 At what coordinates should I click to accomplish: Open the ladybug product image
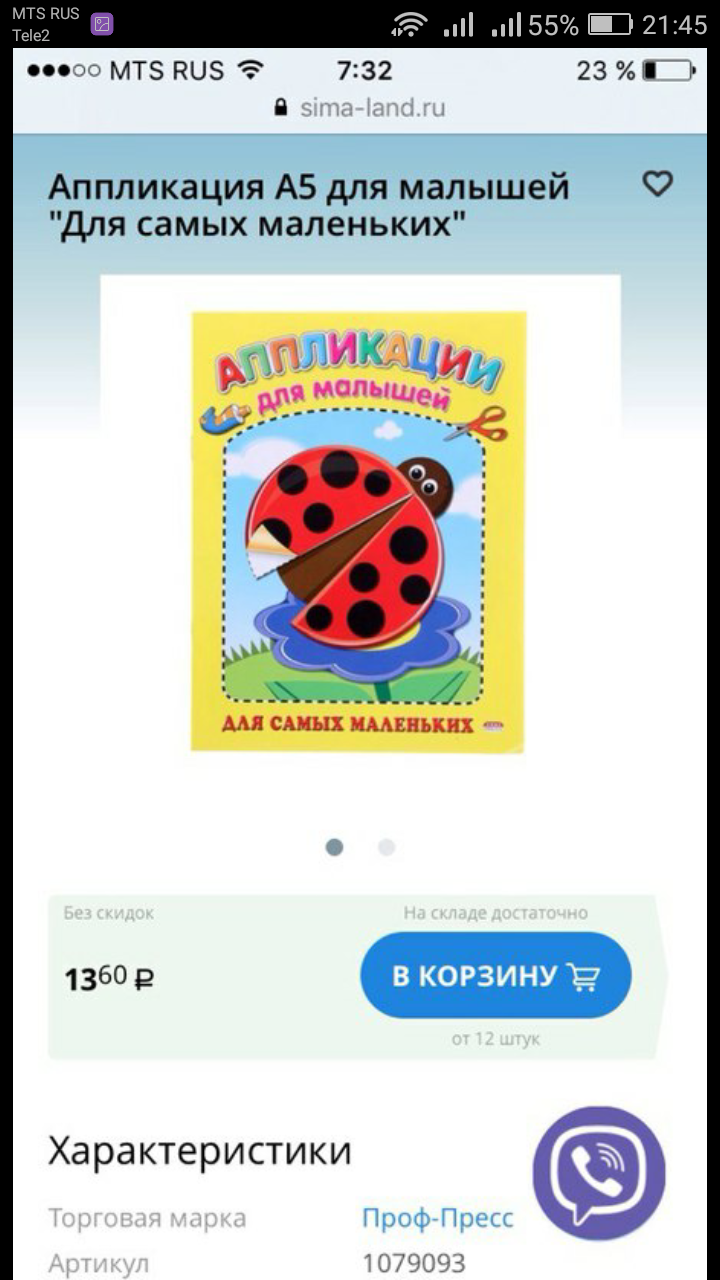click(359, 531)
